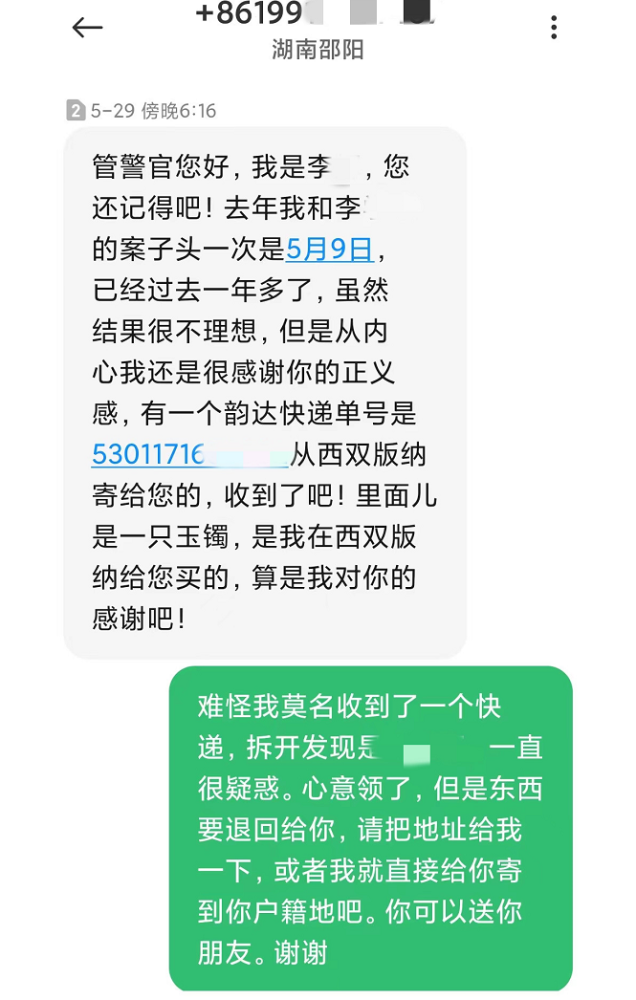Tap the tracking number link 53011716
636x1000 pixels.
point(150,454)
